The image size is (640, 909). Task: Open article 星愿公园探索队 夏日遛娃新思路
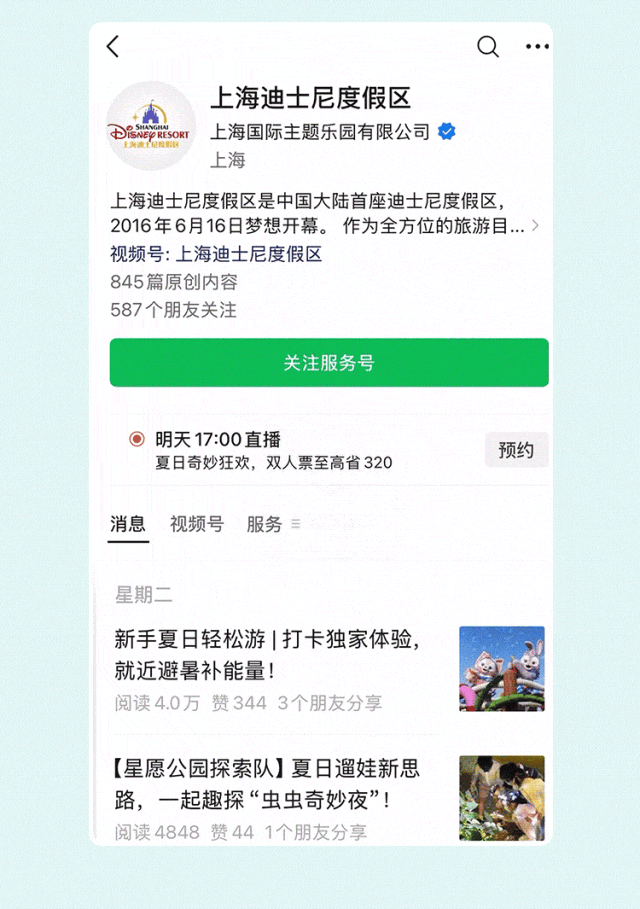(329, 798)
